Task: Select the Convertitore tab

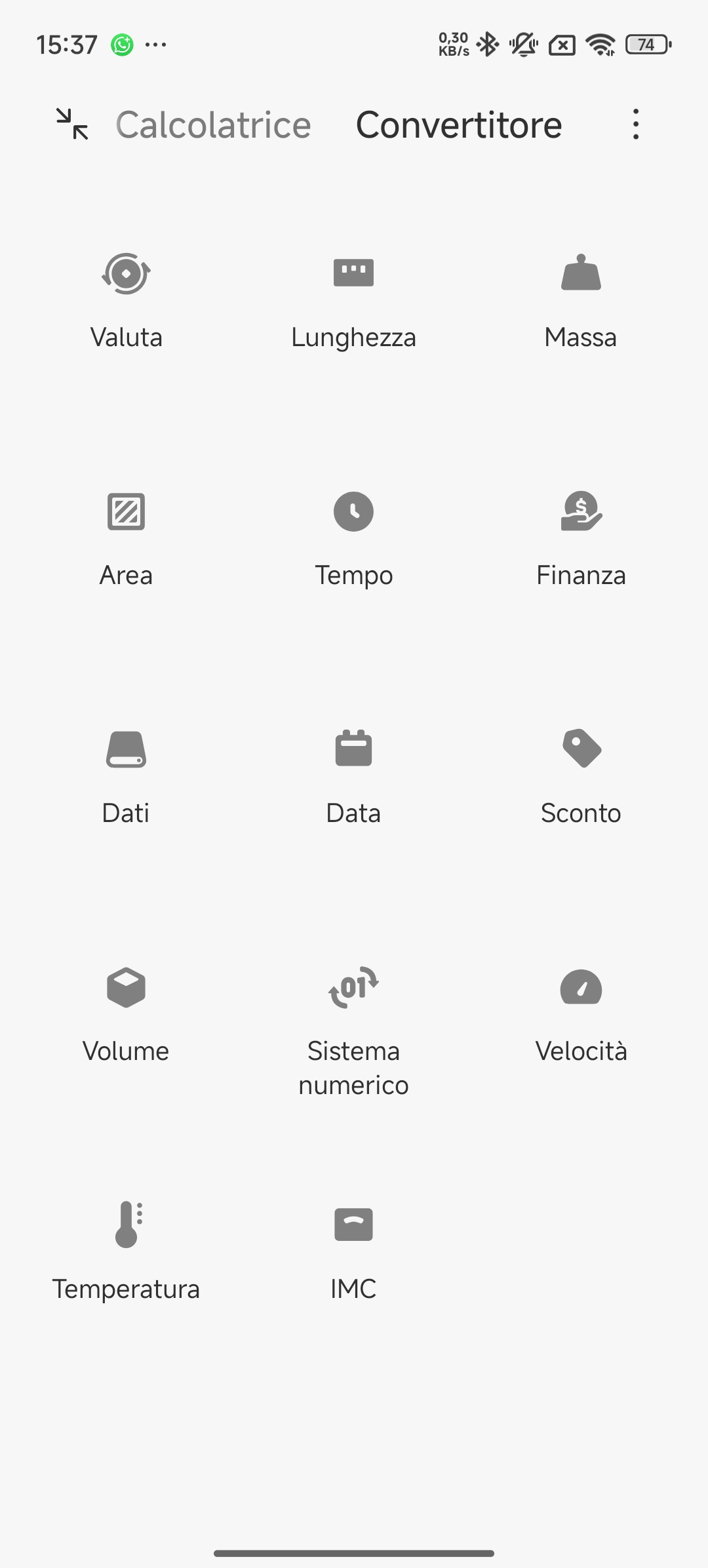Action: [459, 125]
